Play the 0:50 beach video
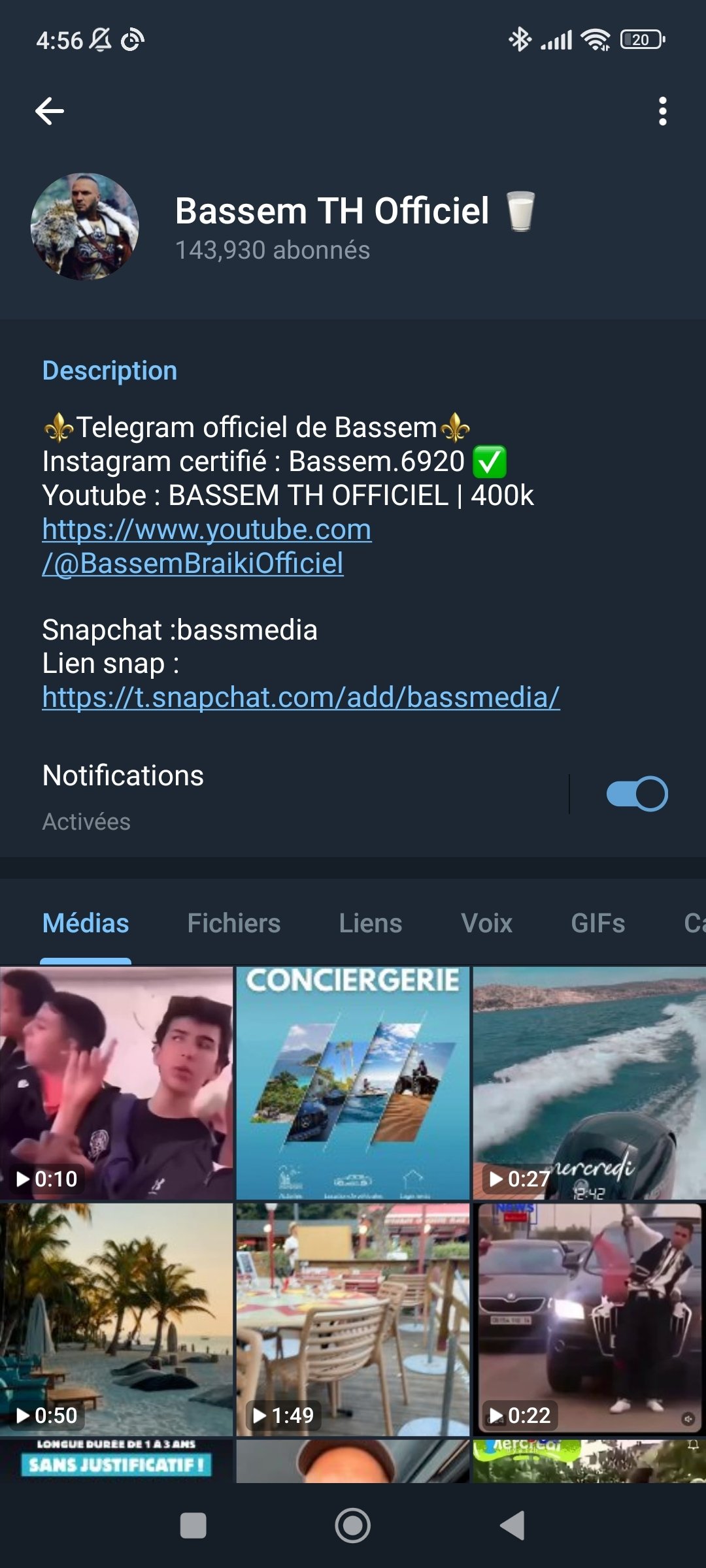 pos(116,1320)
